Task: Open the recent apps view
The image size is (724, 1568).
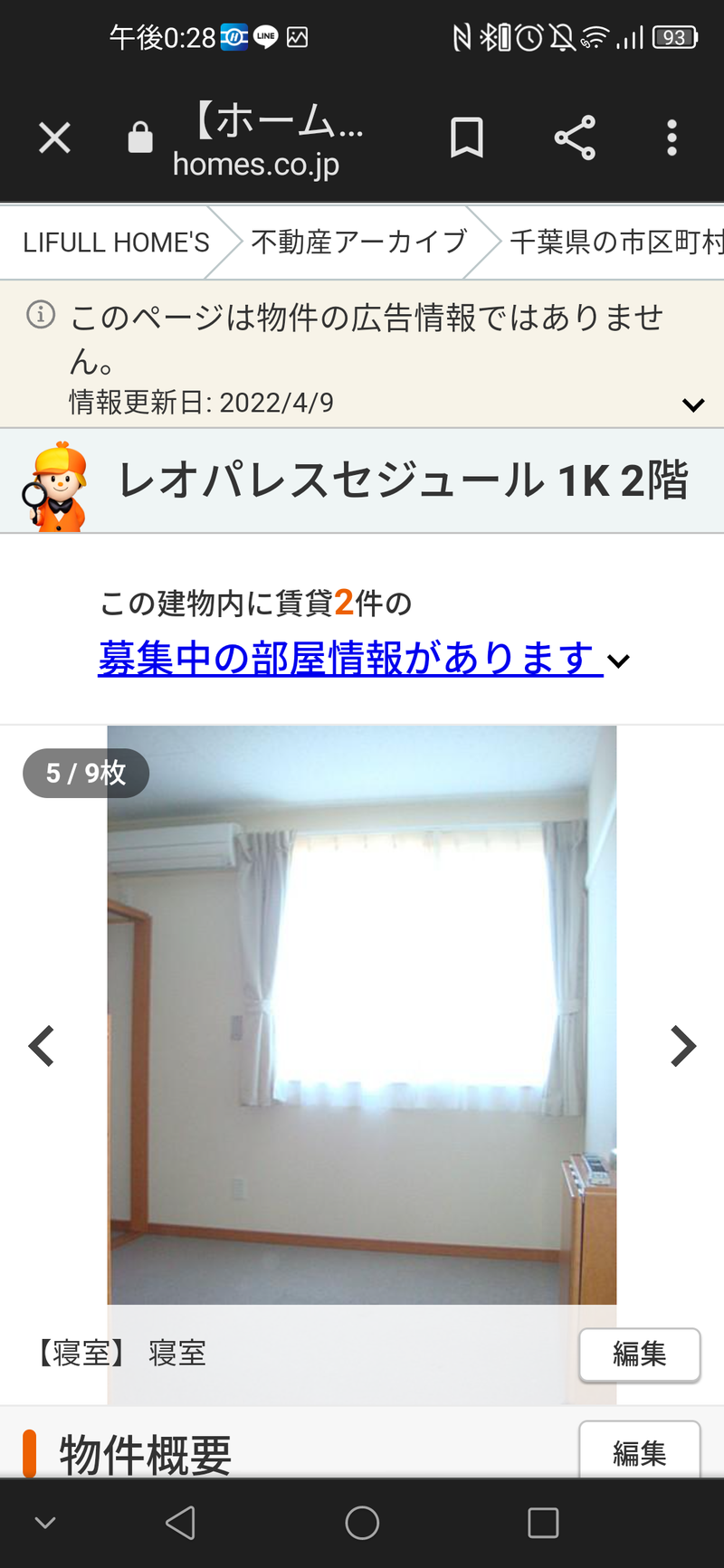Action: point(543,1523)
